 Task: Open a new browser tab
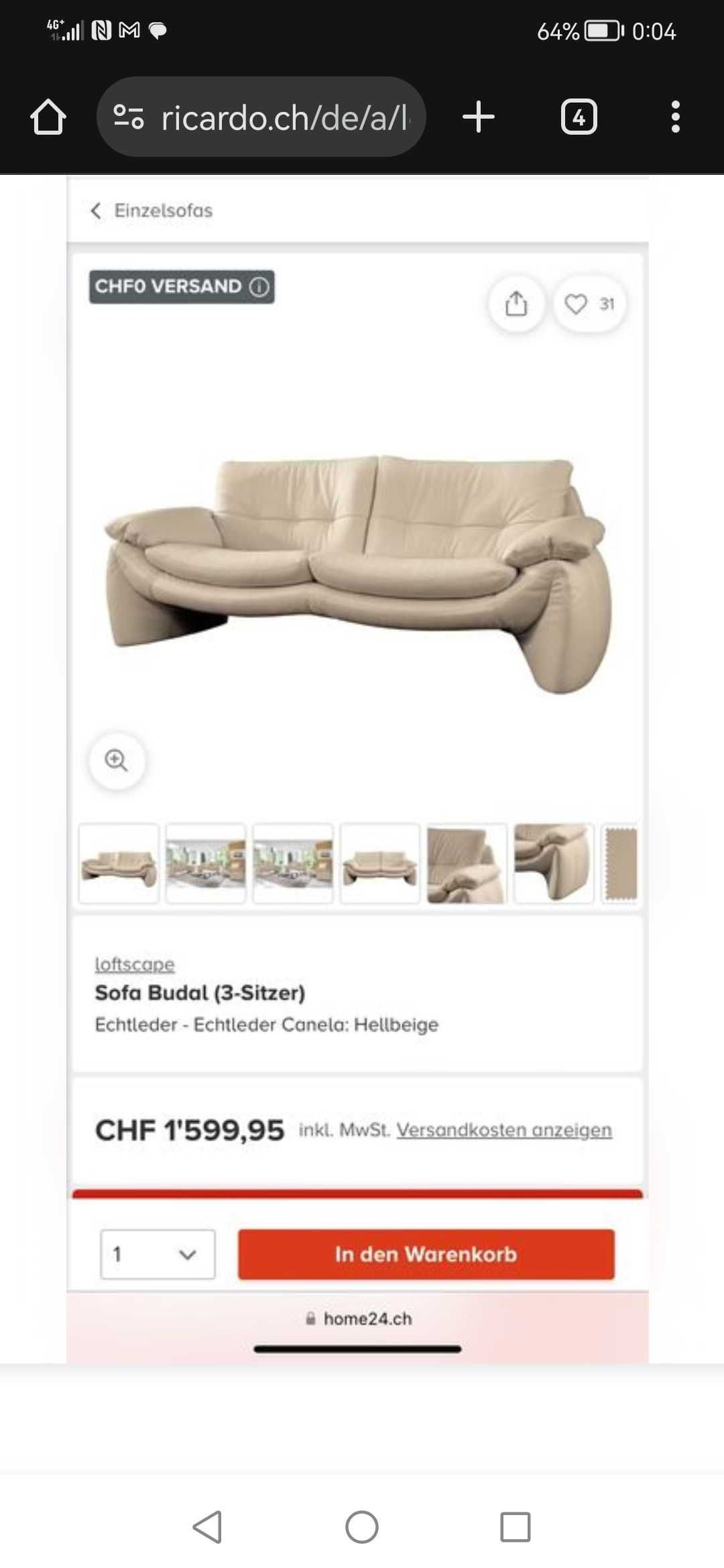tap(479, 117)
